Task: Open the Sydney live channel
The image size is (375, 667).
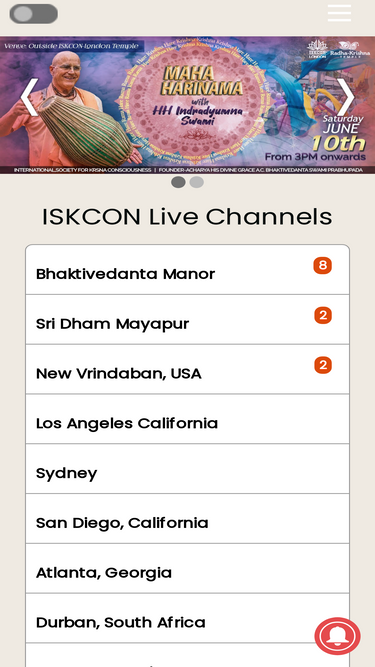Action: [188, 469]
